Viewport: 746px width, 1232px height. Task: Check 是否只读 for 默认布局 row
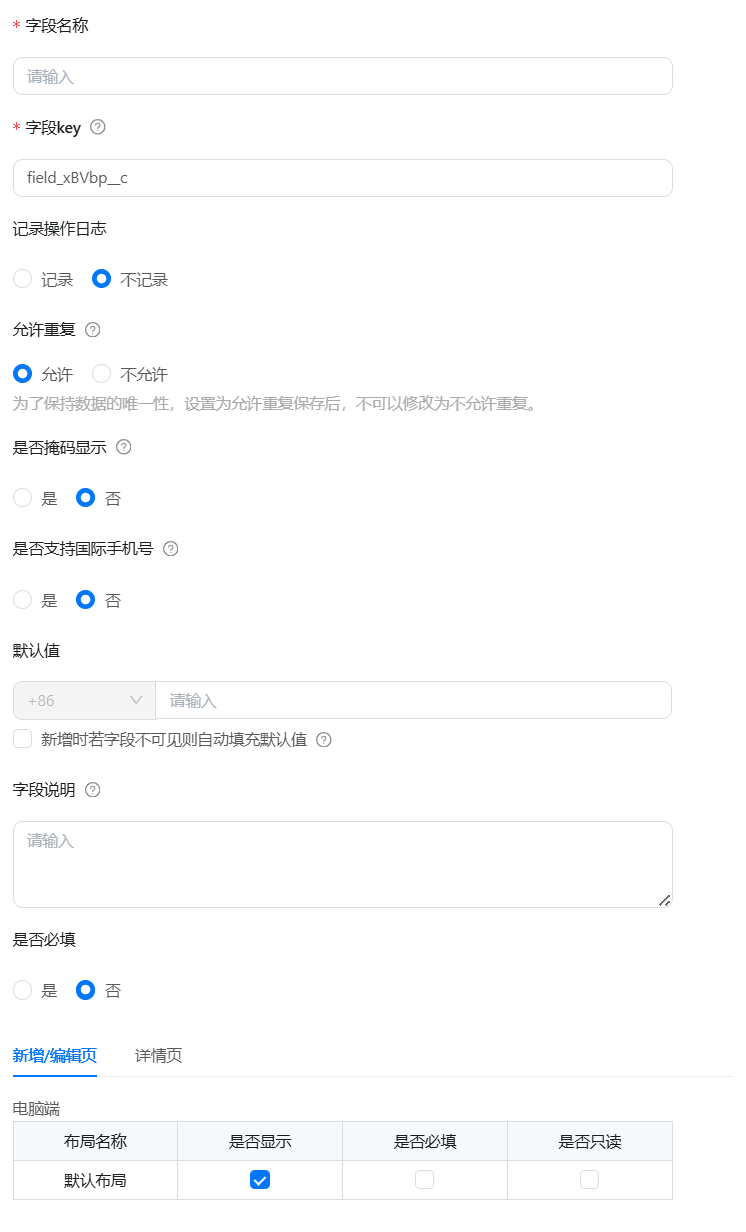point(590,1180)
